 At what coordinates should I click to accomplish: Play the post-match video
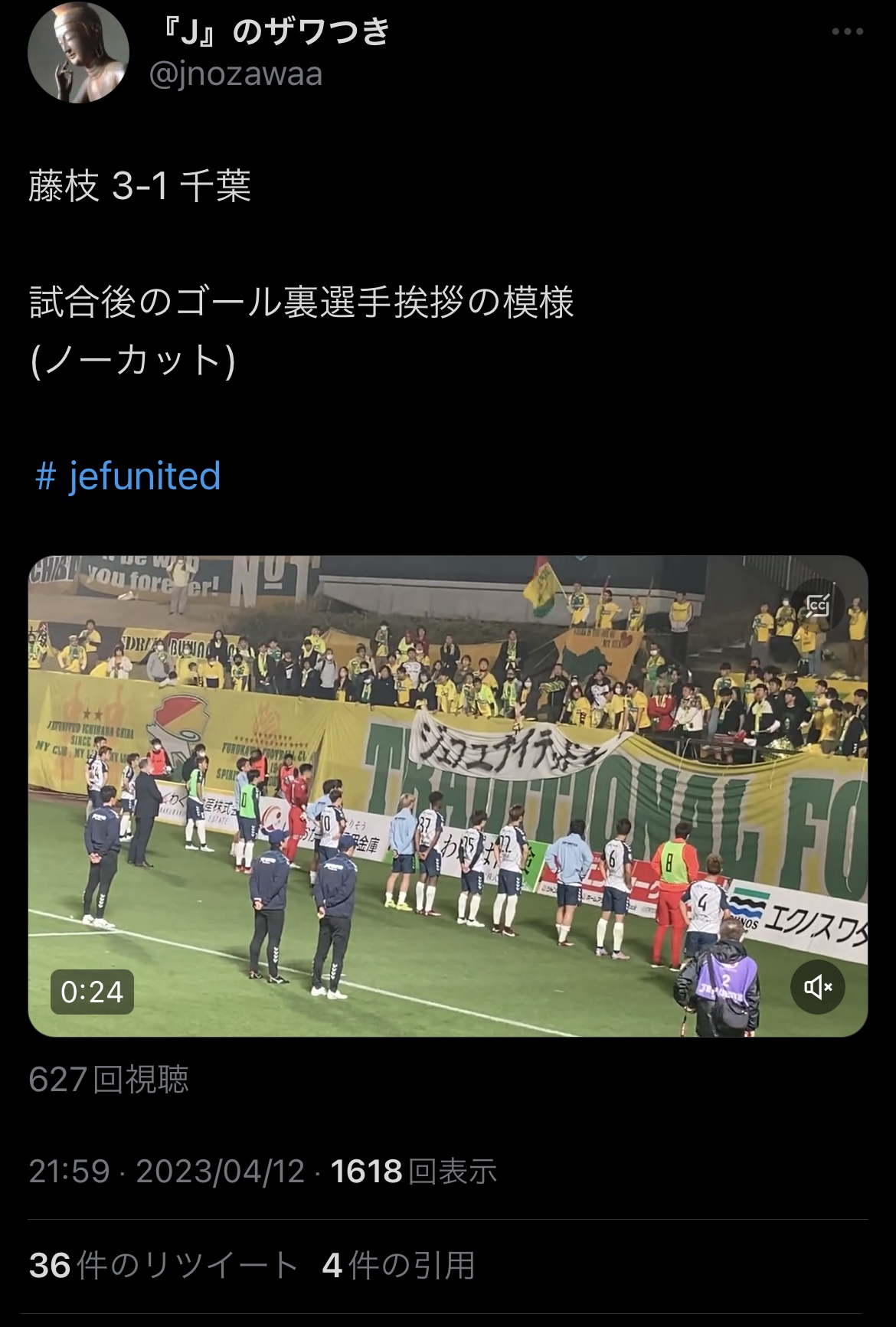tap(448, 796)
